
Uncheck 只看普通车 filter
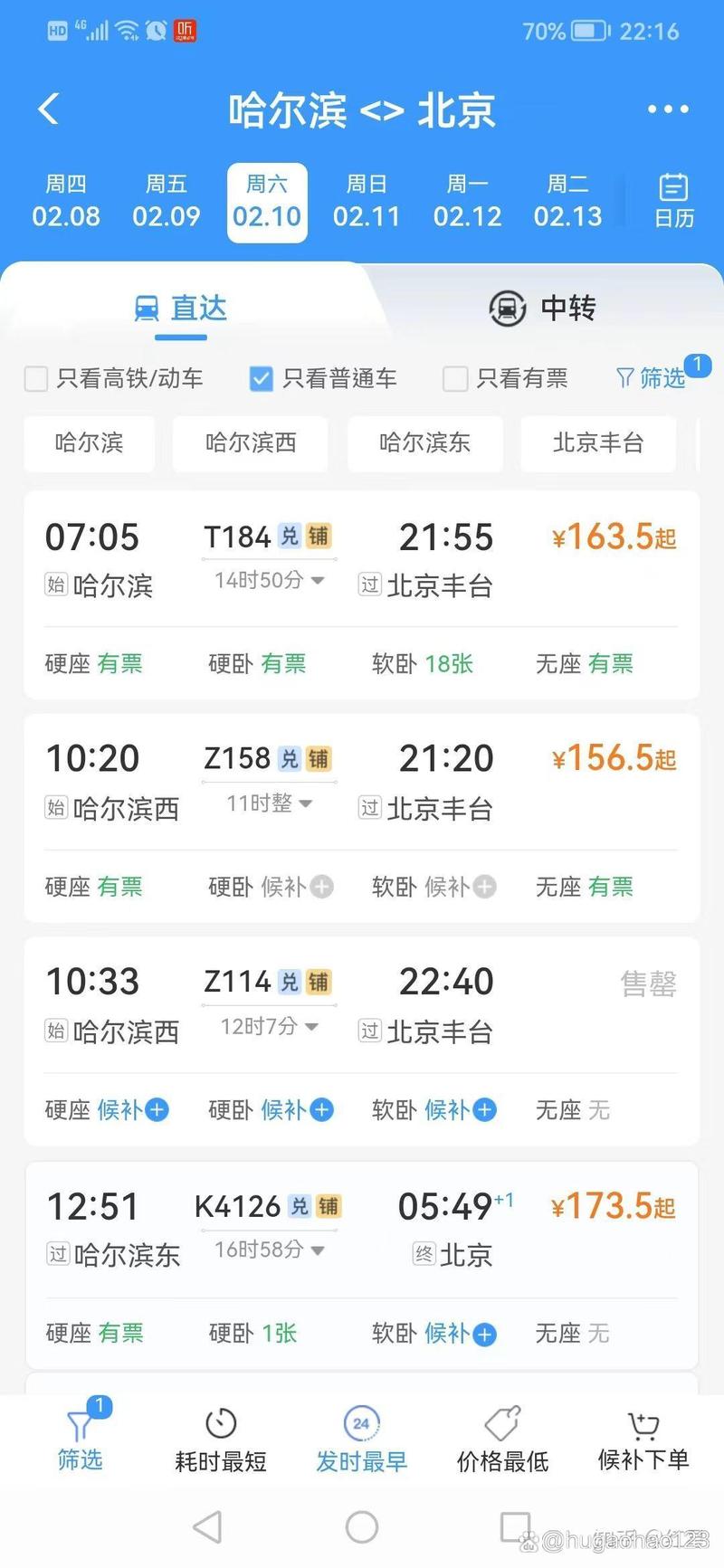point(261,378)
